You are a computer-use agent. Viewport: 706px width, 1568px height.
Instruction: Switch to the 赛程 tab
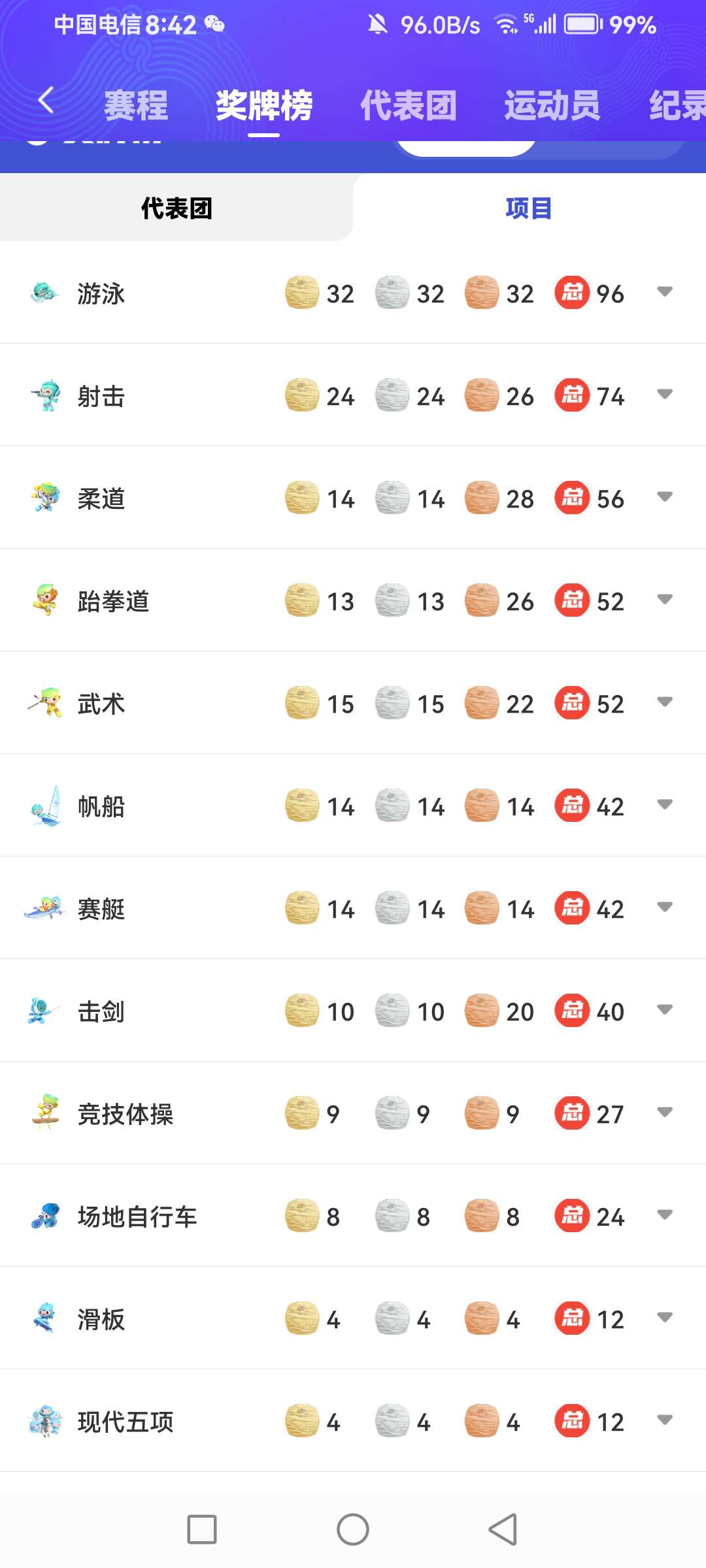pyautogui.click(x=136, y=105)
